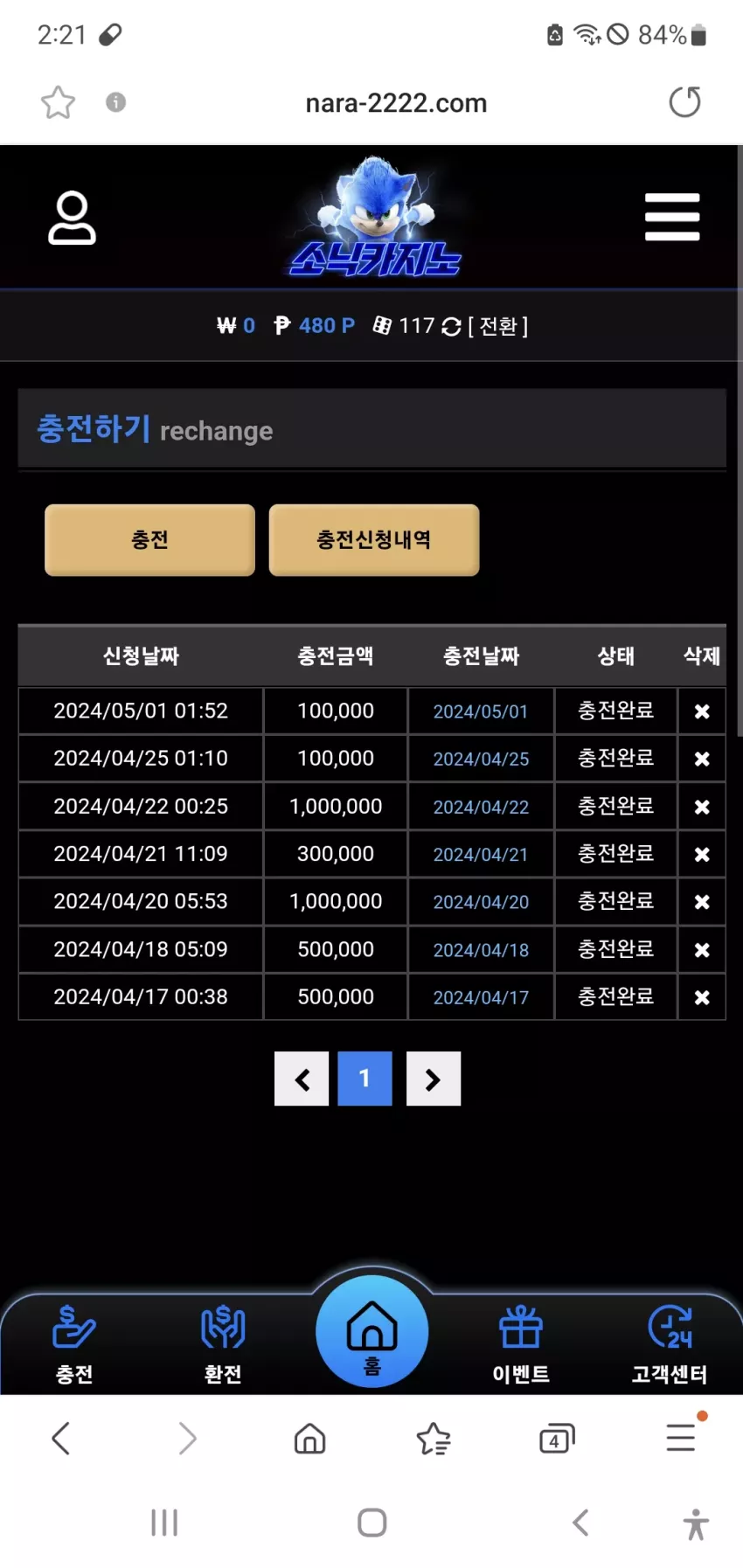Viewport: 743px width, 1568px height.
Task: Open the 이벤트 events tab
Action: [521, 1344]
